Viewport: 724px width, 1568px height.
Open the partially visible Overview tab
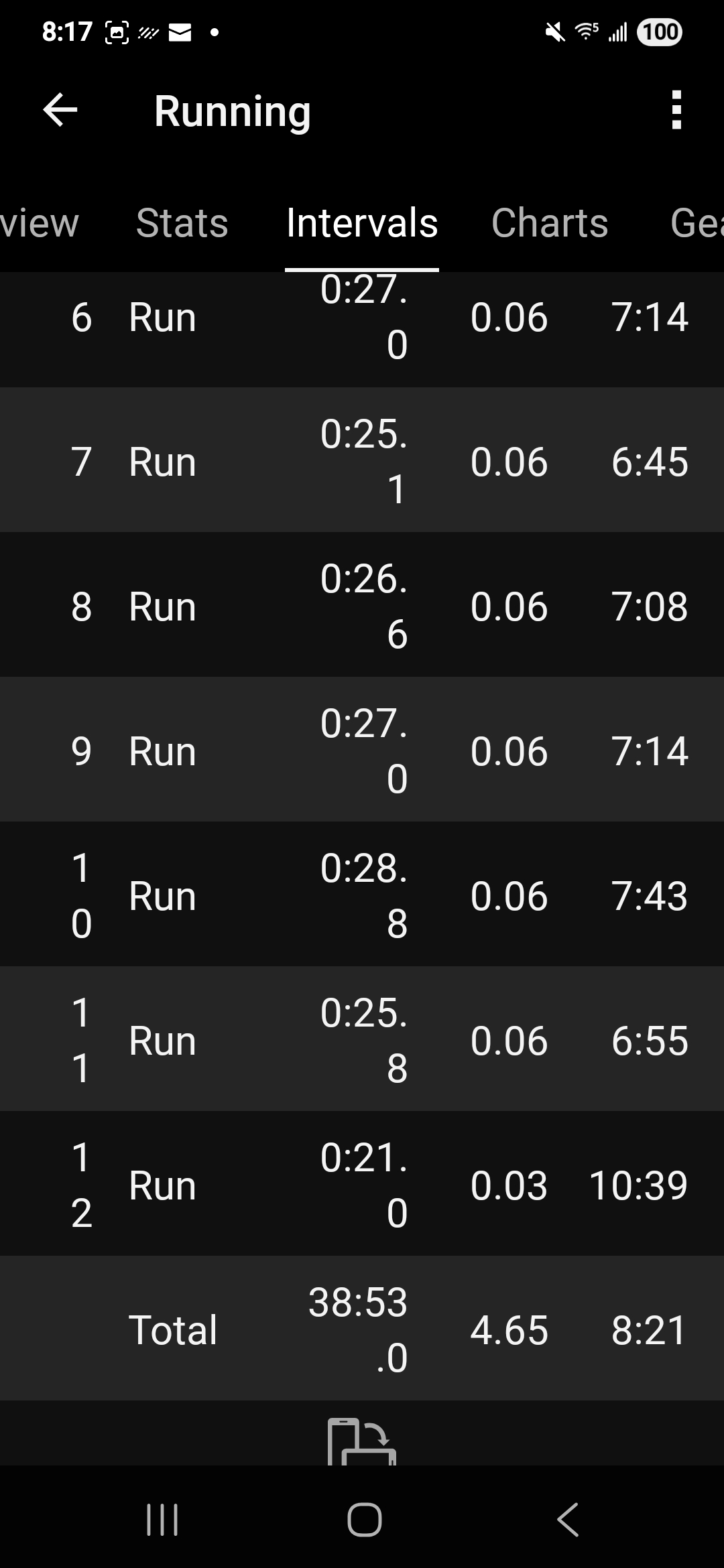tap(39, 222)
